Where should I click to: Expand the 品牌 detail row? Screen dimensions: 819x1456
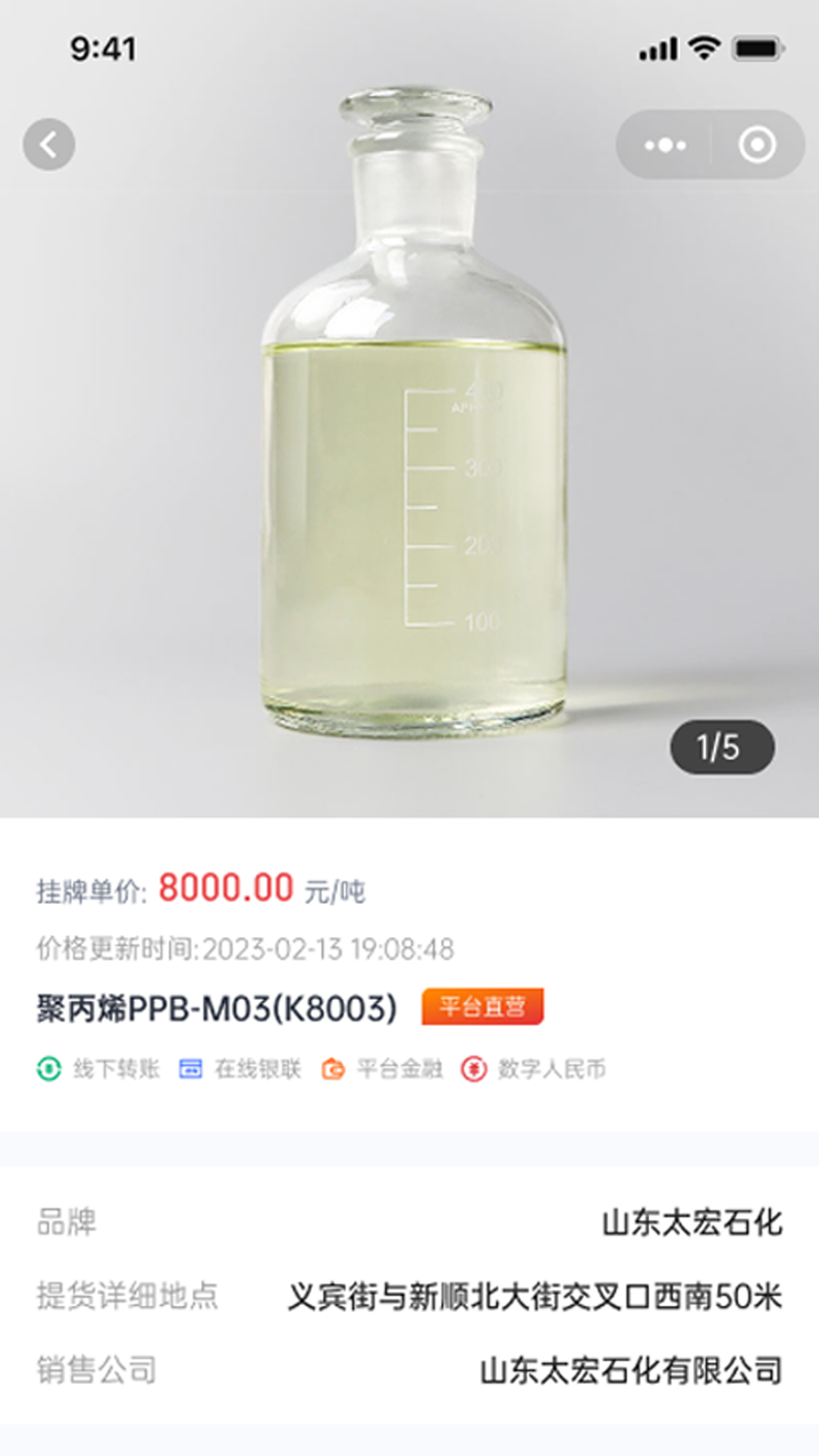click(409, 1222)
